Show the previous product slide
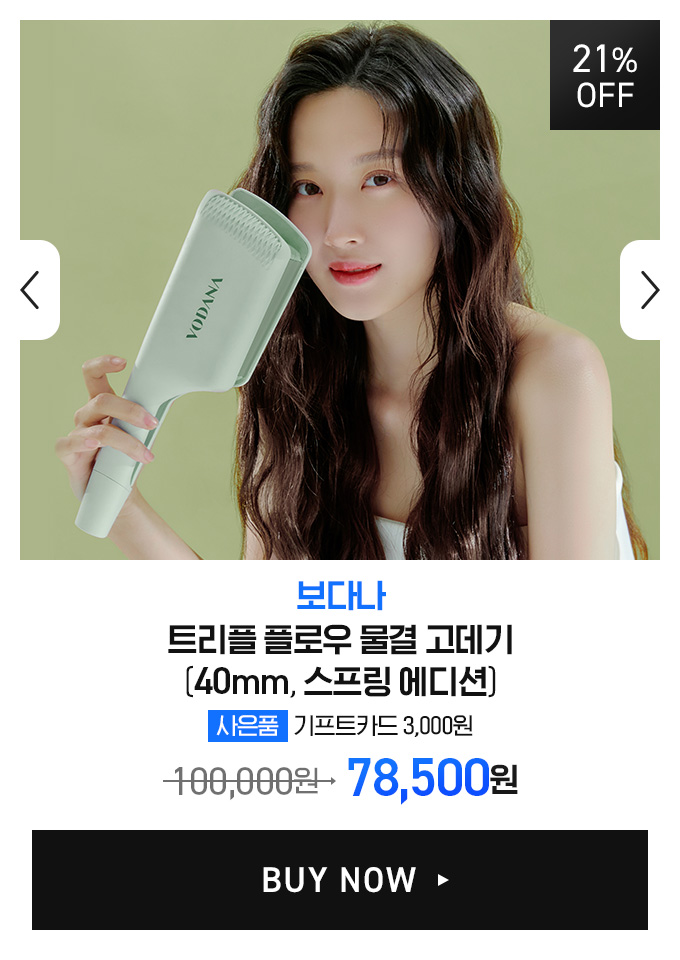The height and width of the screenshot is (960, 680). point(34,290)
